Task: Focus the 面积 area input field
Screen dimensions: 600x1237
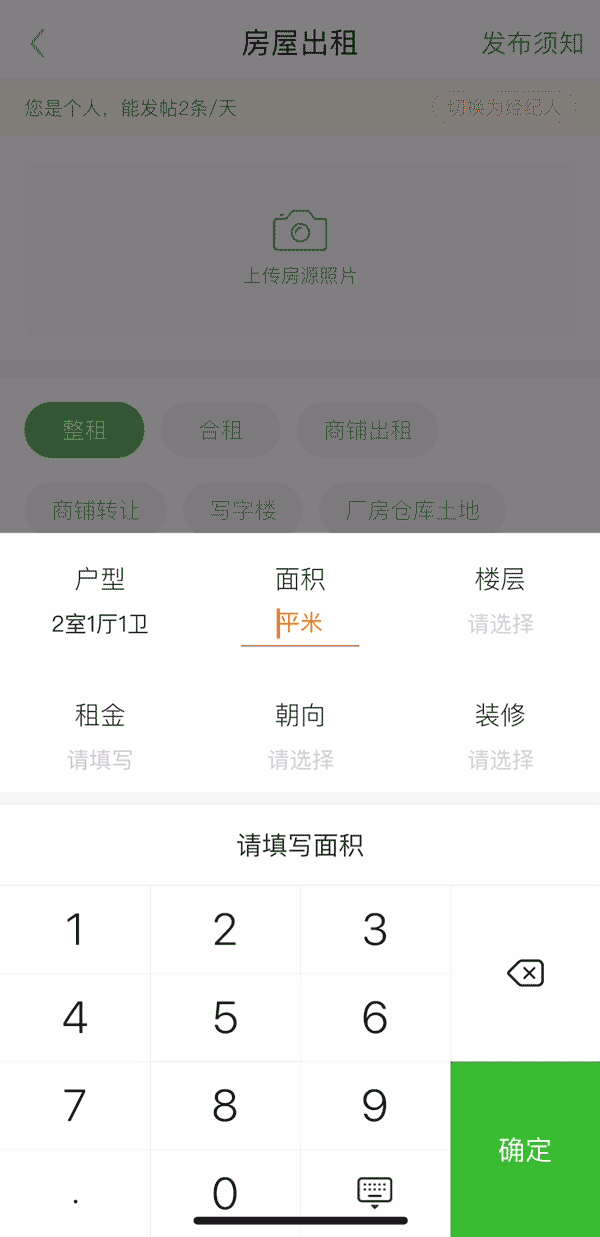Action: tap(300, 623)
